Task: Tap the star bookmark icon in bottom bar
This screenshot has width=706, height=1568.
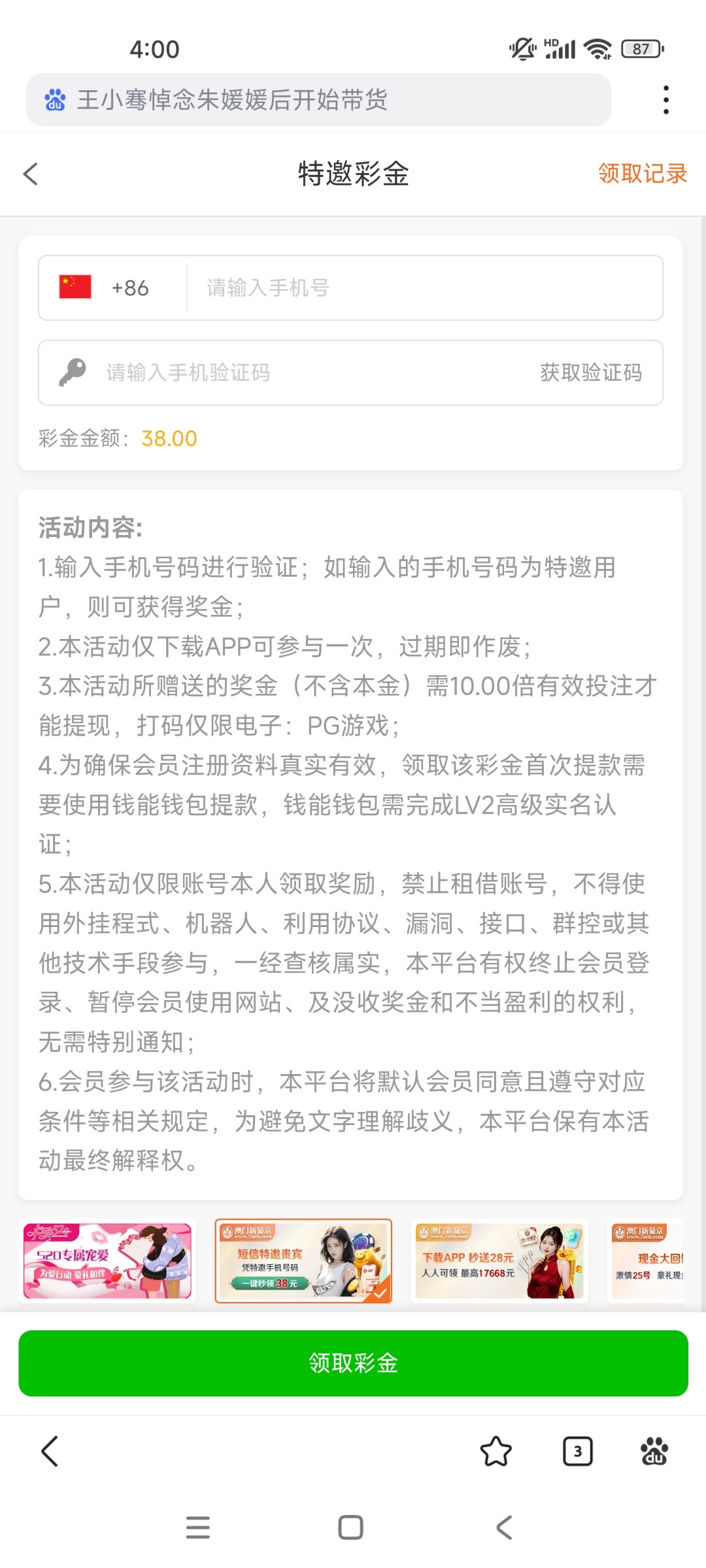Action: click(x=495, y=1452)
